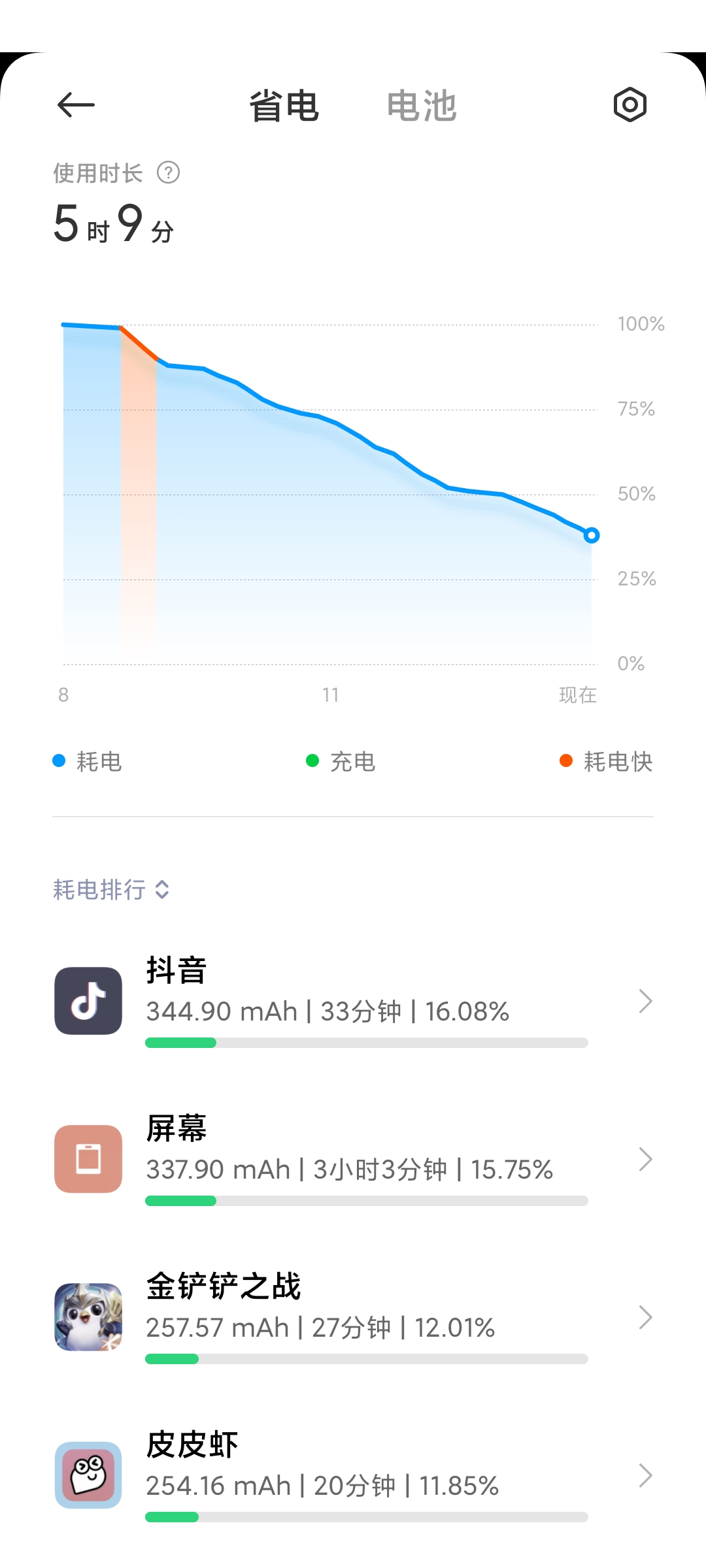Change sorting via 耗电排行 dropdown
The image size is (706, 1568).
[112, 889]
